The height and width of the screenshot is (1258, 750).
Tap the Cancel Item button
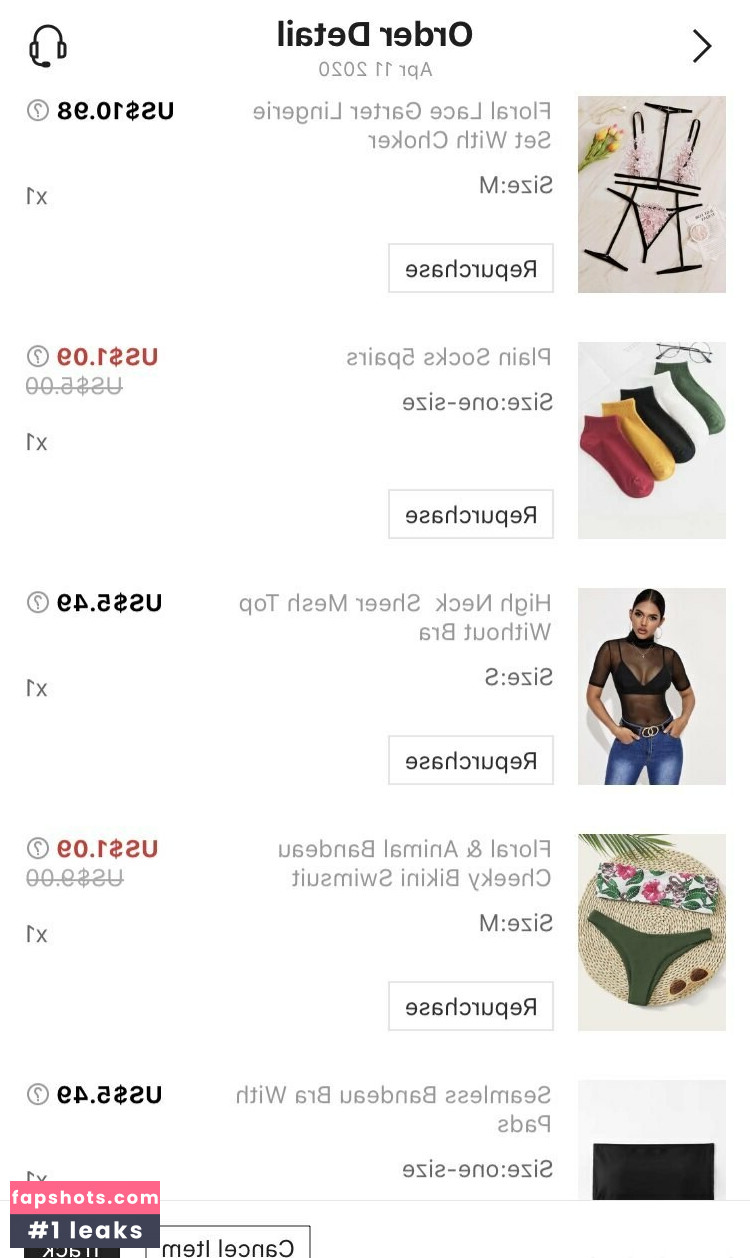[229, 1246]
